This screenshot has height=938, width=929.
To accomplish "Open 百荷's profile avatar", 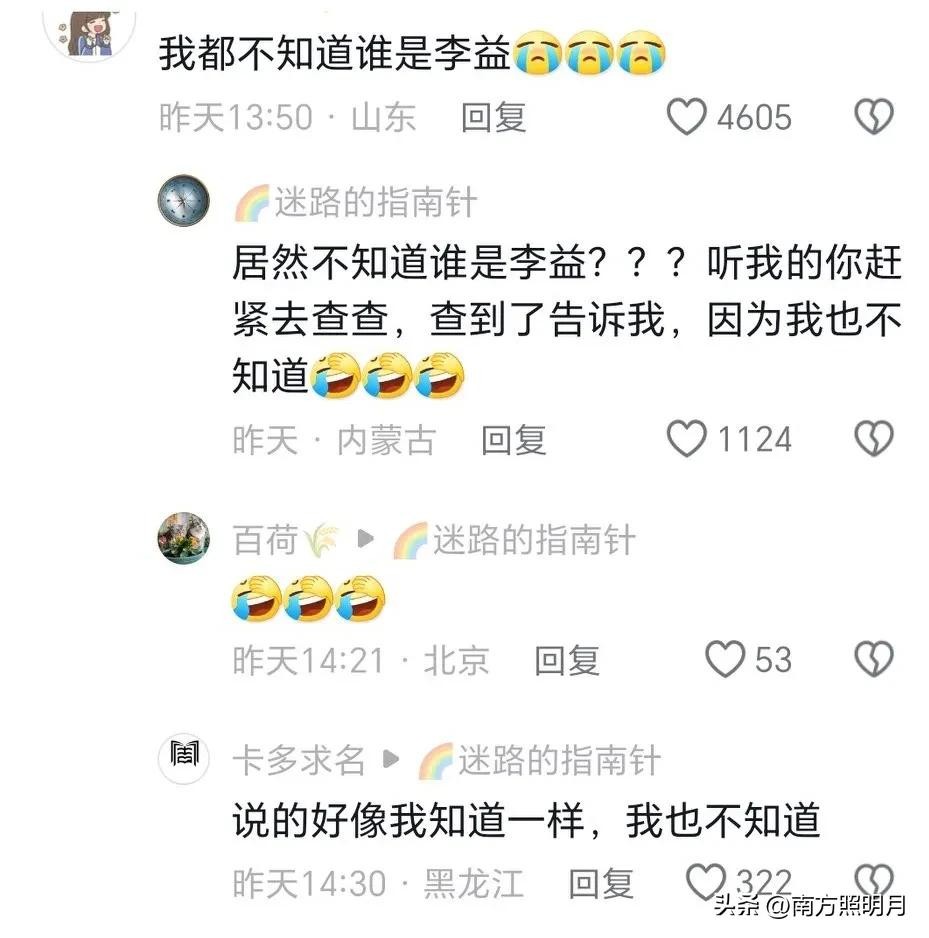I will click(x=184, y=541).
